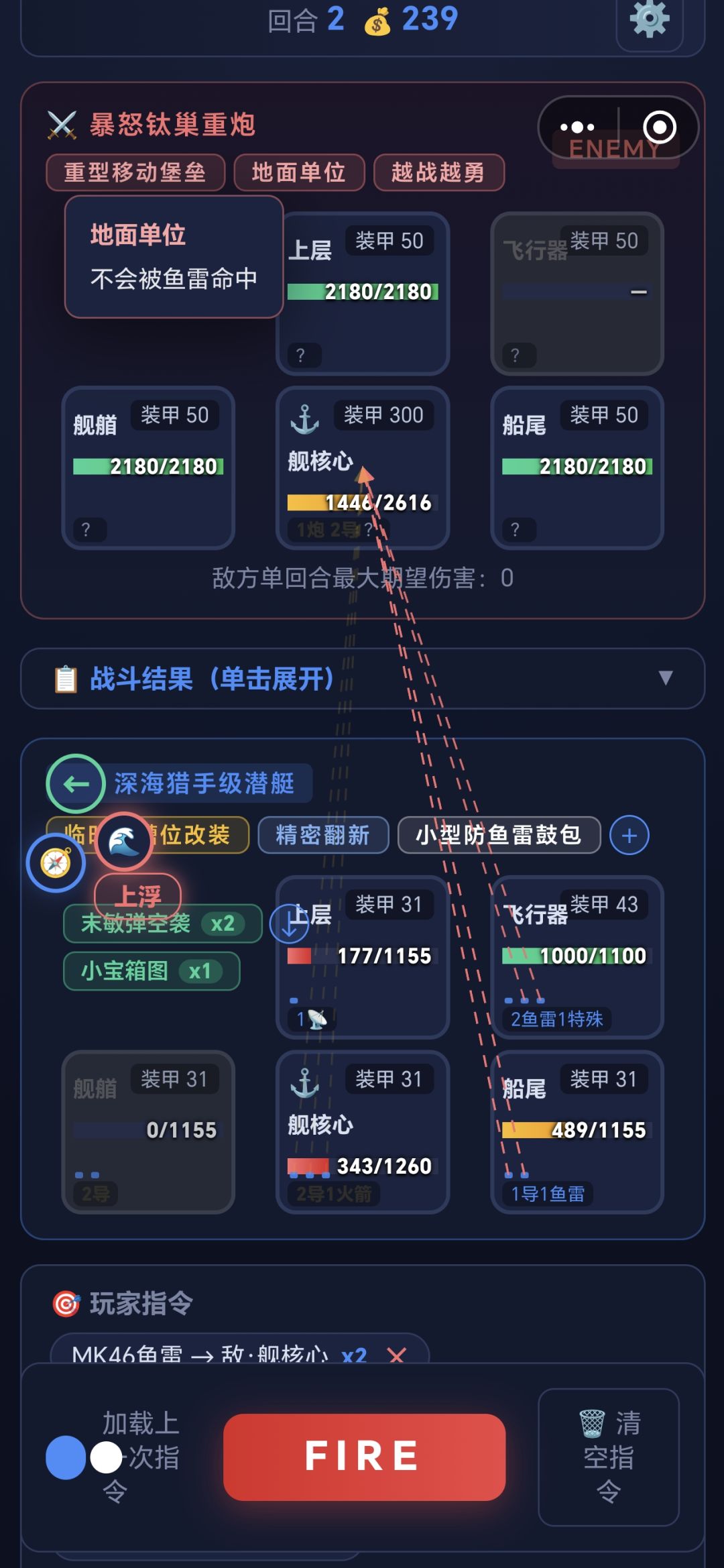Open the settings gear icon

click(650, 20)
